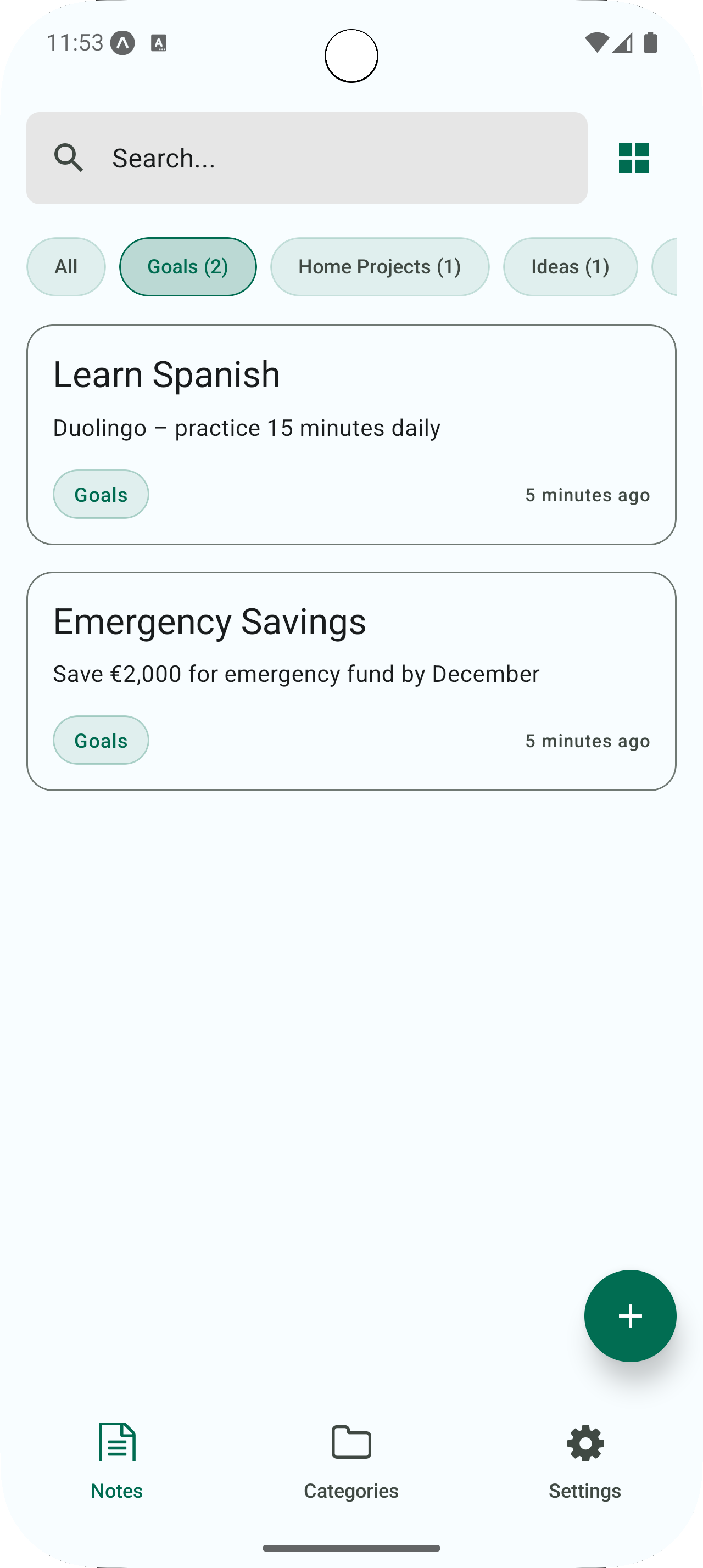Select the Goals tag on Emergency Savings

pos(101,740)
